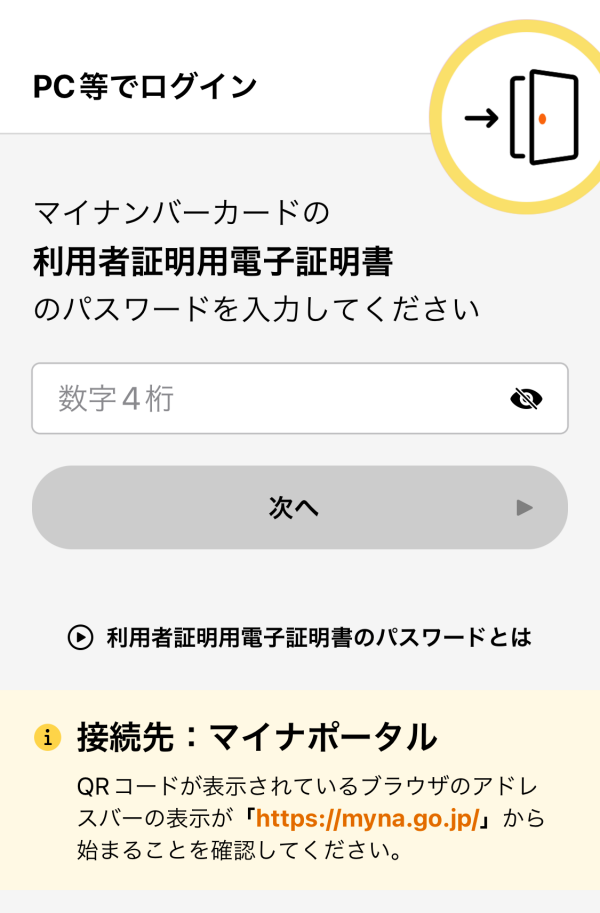This screenshot has width=600, height=913.
Task: Toggle password visibility eye icon
Action: 526,399
